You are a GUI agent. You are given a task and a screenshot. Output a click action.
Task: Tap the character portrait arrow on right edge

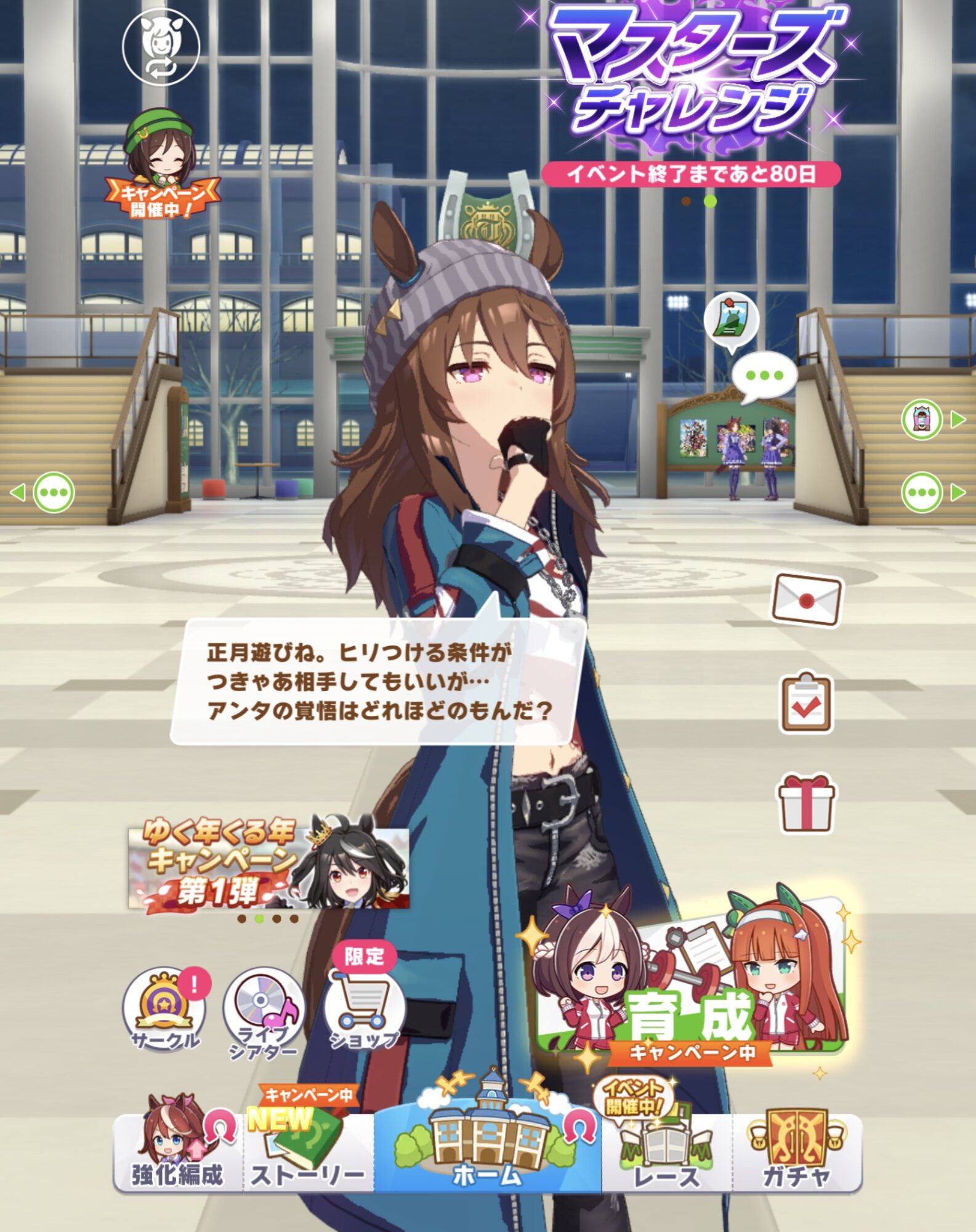coord(933,420)
